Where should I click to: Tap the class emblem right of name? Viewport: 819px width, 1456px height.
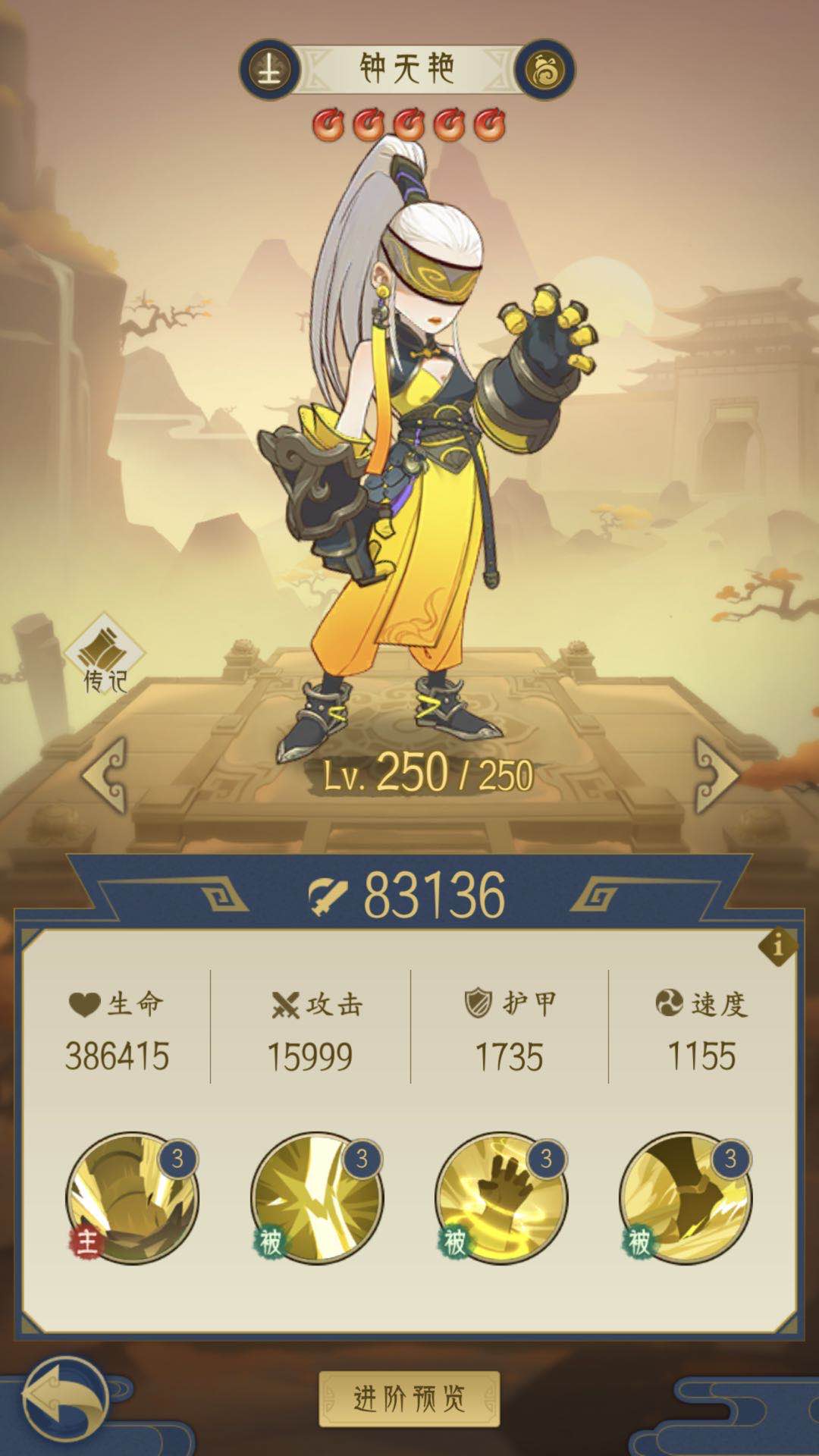544,71
